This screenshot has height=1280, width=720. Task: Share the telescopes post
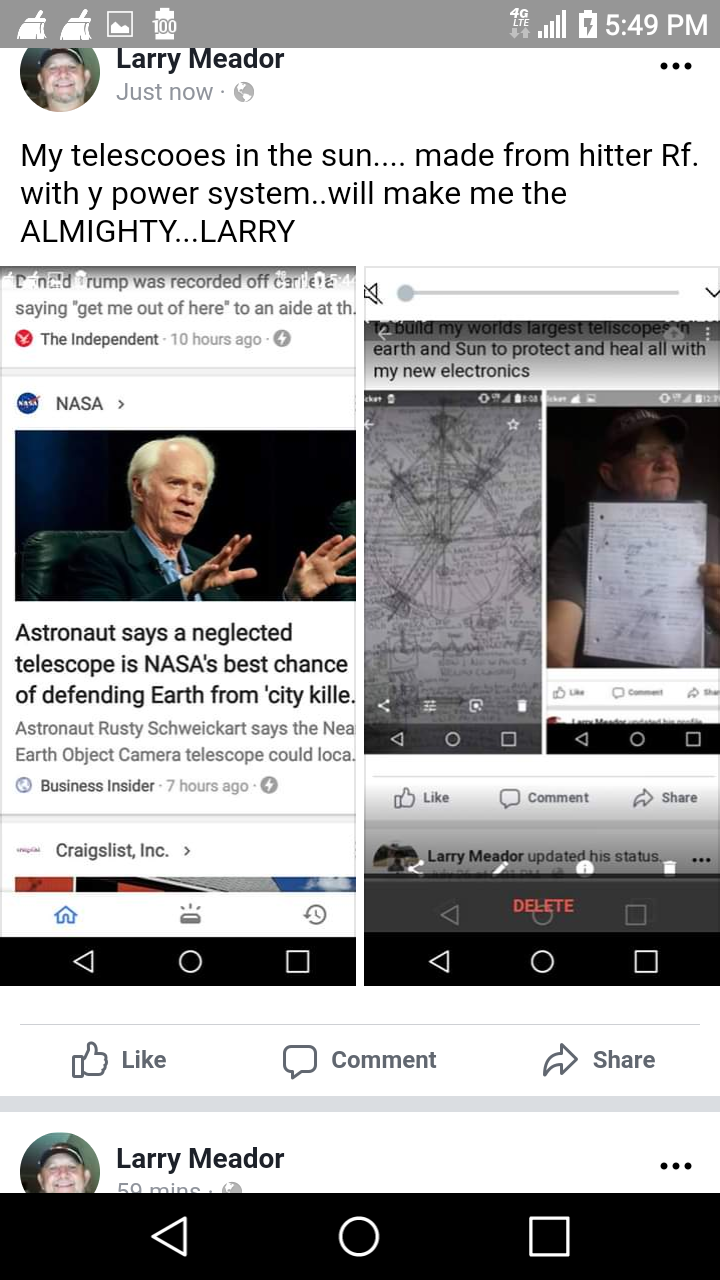(599, 1060)
